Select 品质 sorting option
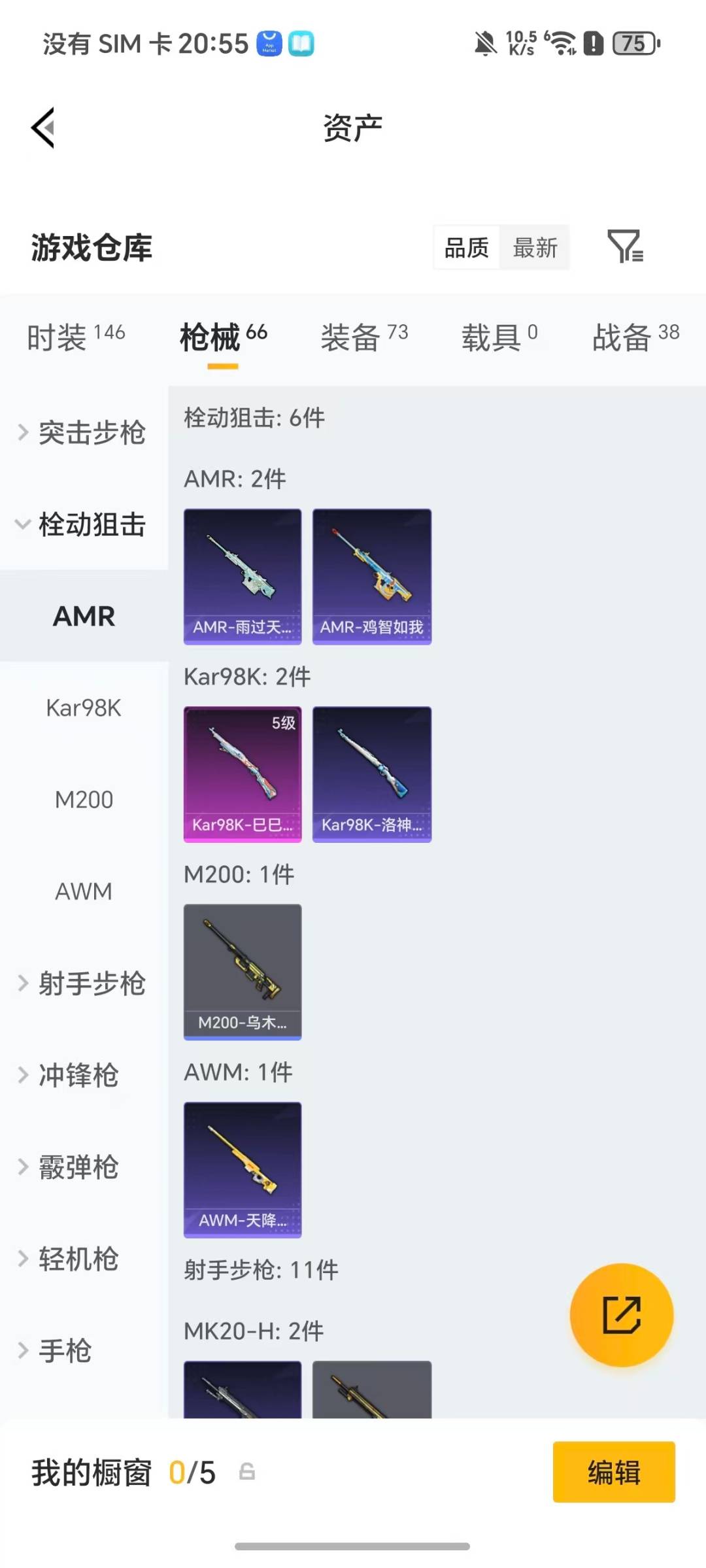This screenshot has width=706, height=1568. click(x=465, y=247)
